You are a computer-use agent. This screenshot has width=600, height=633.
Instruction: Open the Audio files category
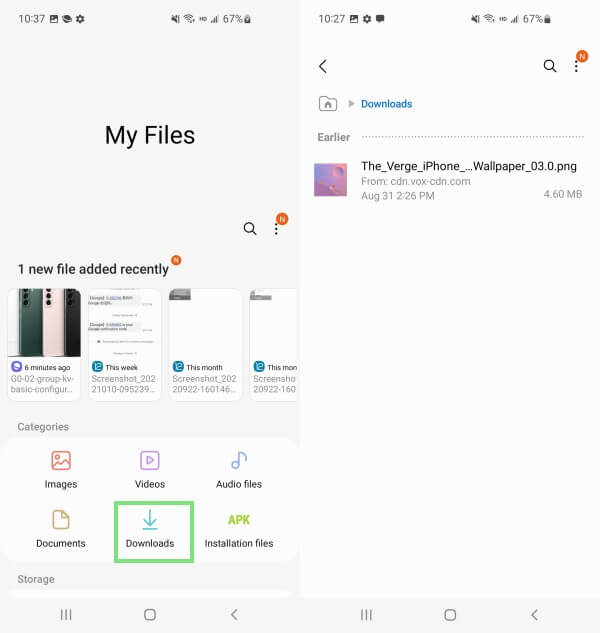(238, 470)
